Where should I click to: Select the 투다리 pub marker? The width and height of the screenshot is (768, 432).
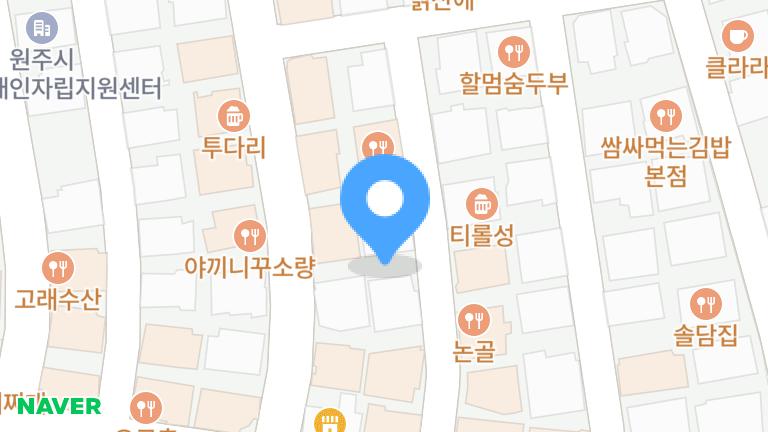point(233,116)
